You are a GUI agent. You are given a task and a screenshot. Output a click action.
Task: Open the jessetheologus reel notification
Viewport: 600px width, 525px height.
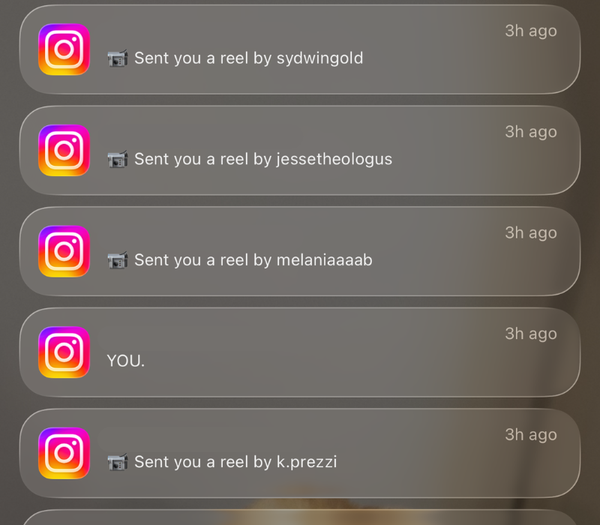click(x=300, y=151)
